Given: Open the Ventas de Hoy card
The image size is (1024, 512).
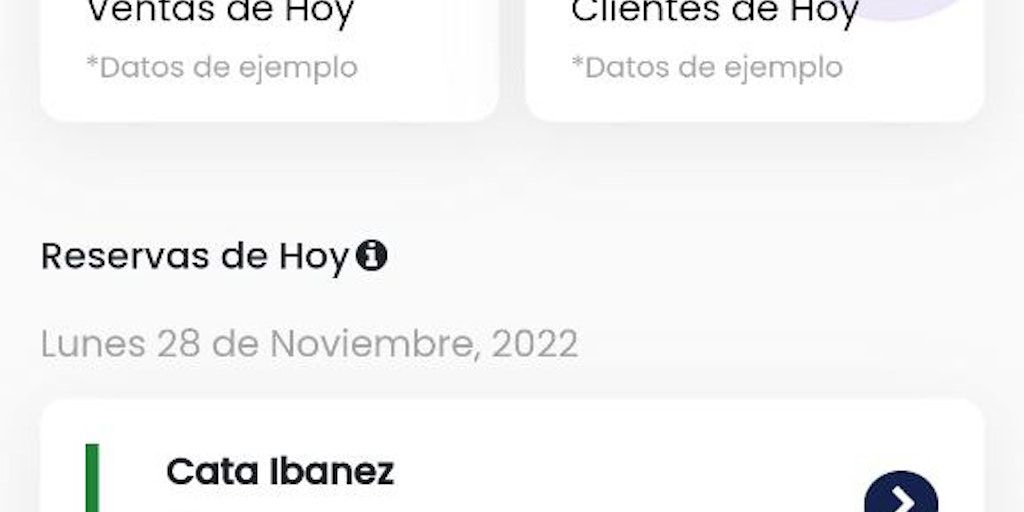Looking at the screenshot, I should click(268, 50).
